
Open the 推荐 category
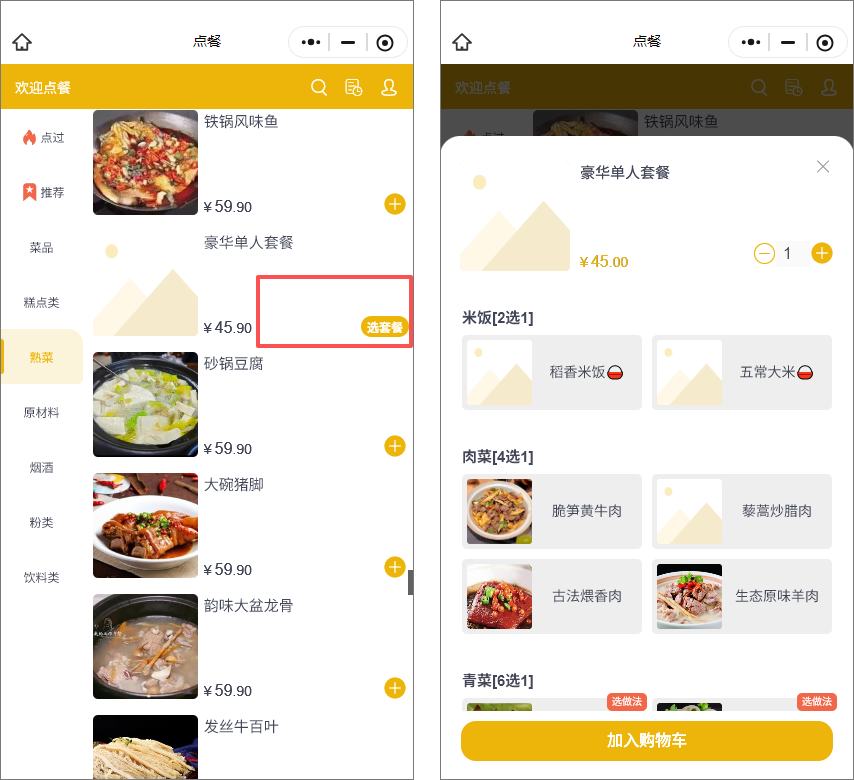click(43, 192)
